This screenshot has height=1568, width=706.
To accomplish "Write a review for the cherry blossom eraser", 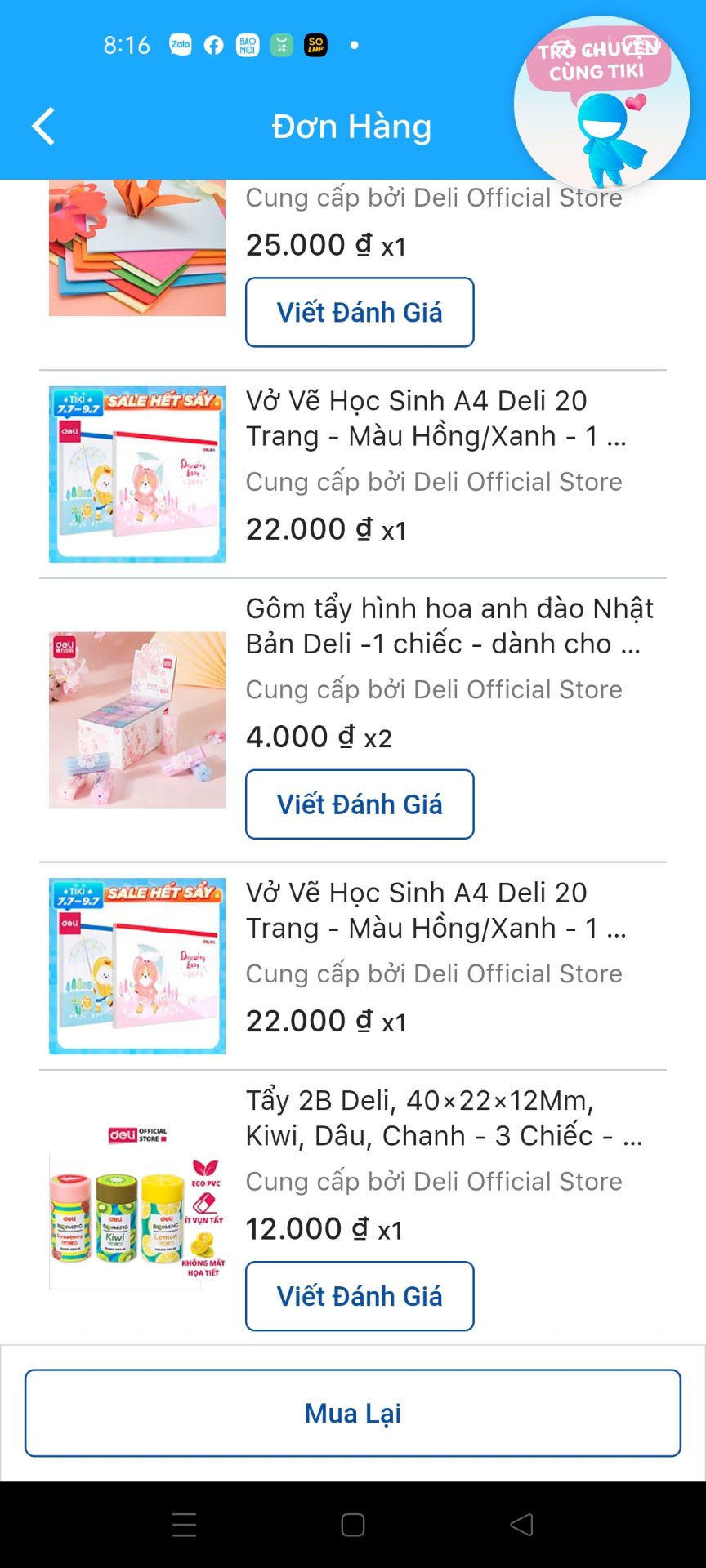I will 360,804.
